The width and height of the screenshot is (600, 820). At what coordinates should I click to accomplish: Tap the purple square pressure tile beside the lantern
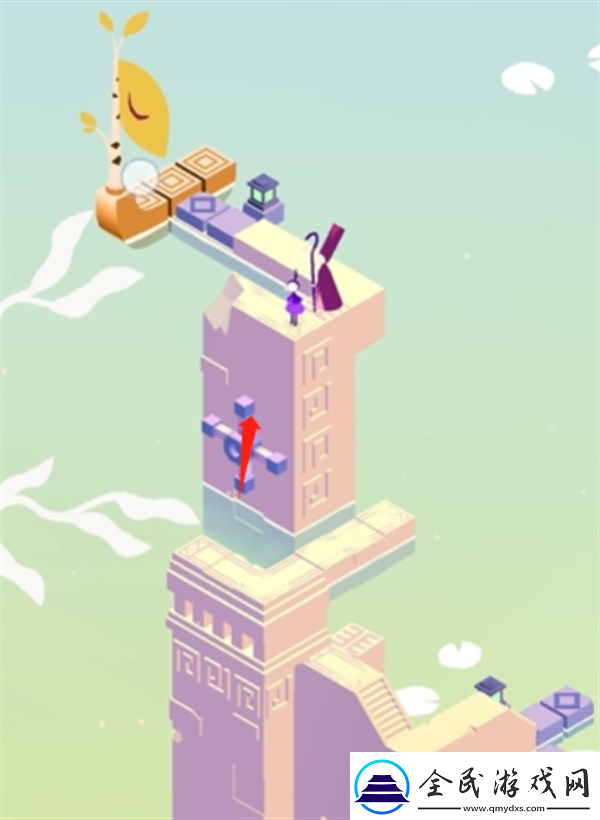click(x=201, y=207)
